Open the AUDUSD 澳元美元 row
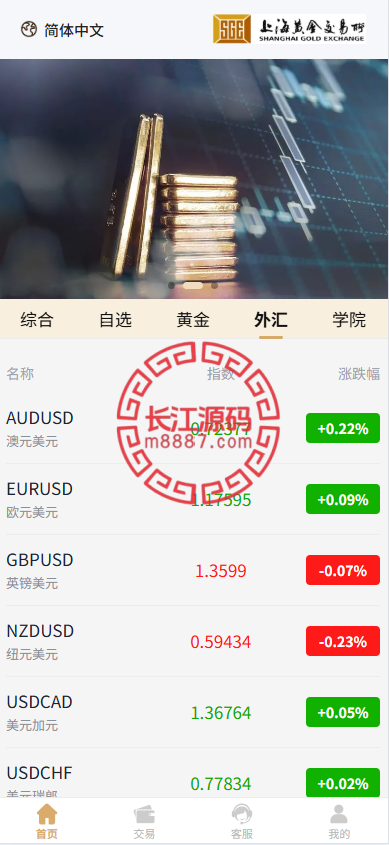 193,428
